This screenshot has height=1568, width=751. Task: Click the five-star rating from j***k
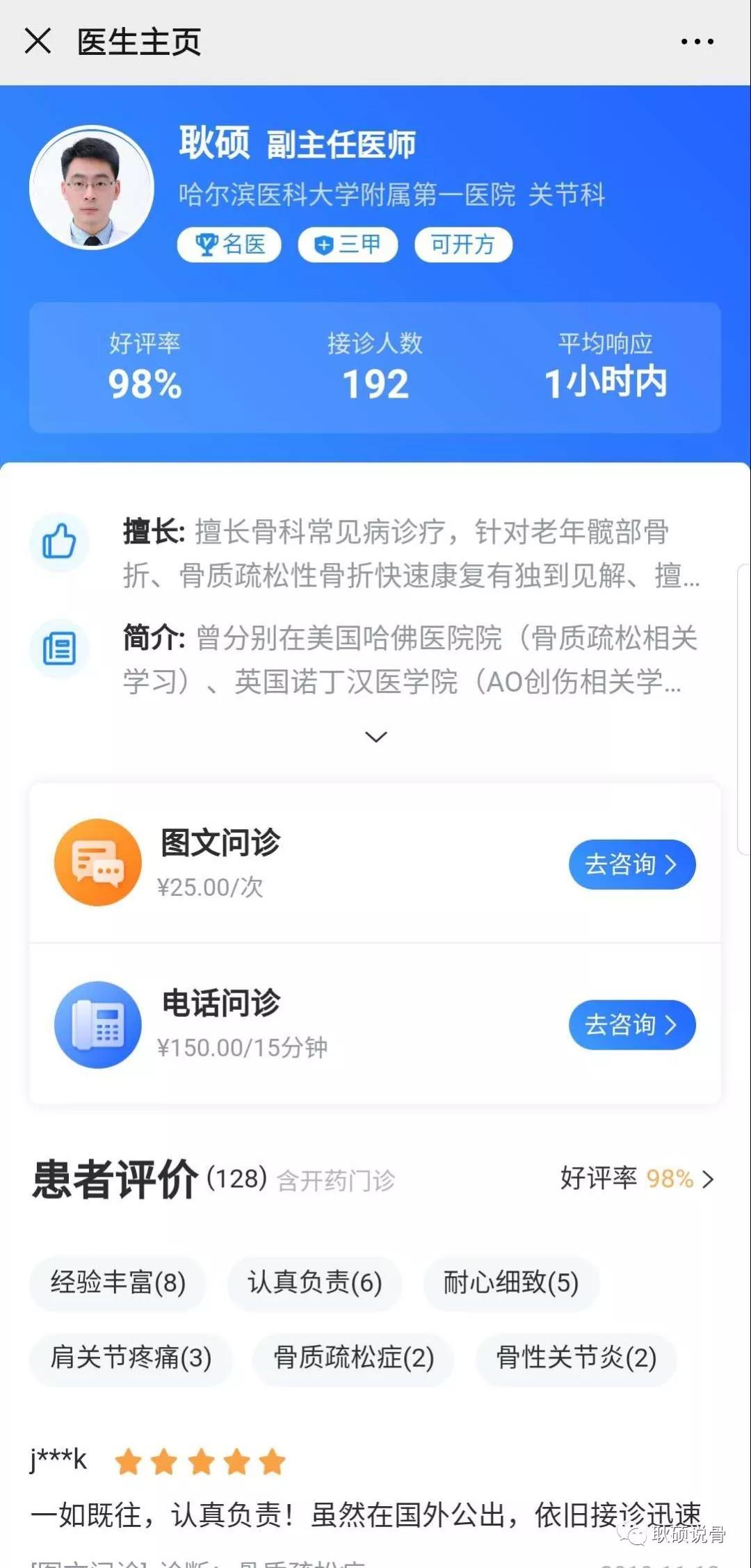coord(200,1463)
